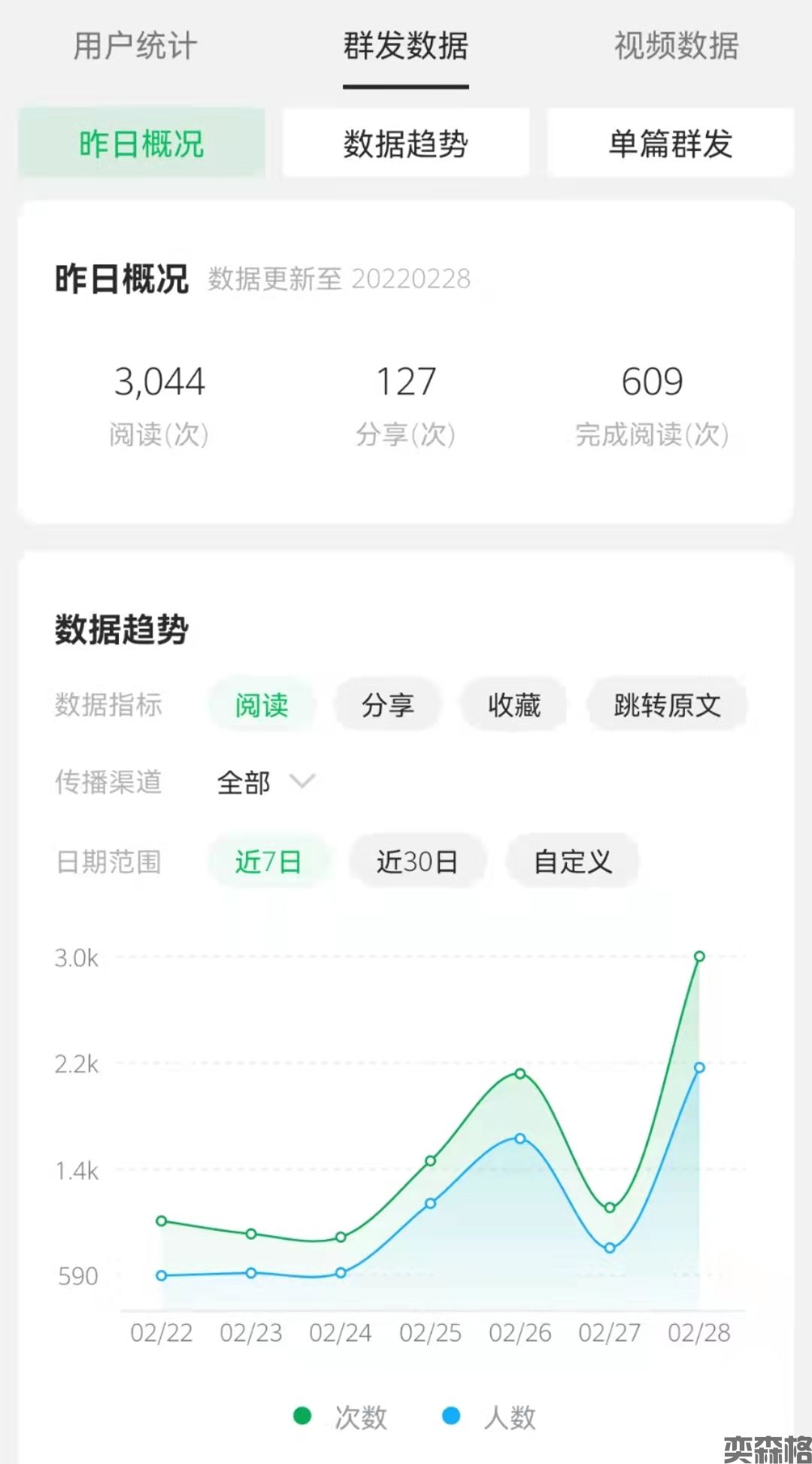Choose the 自定义 date range

(x=573, y=861)
